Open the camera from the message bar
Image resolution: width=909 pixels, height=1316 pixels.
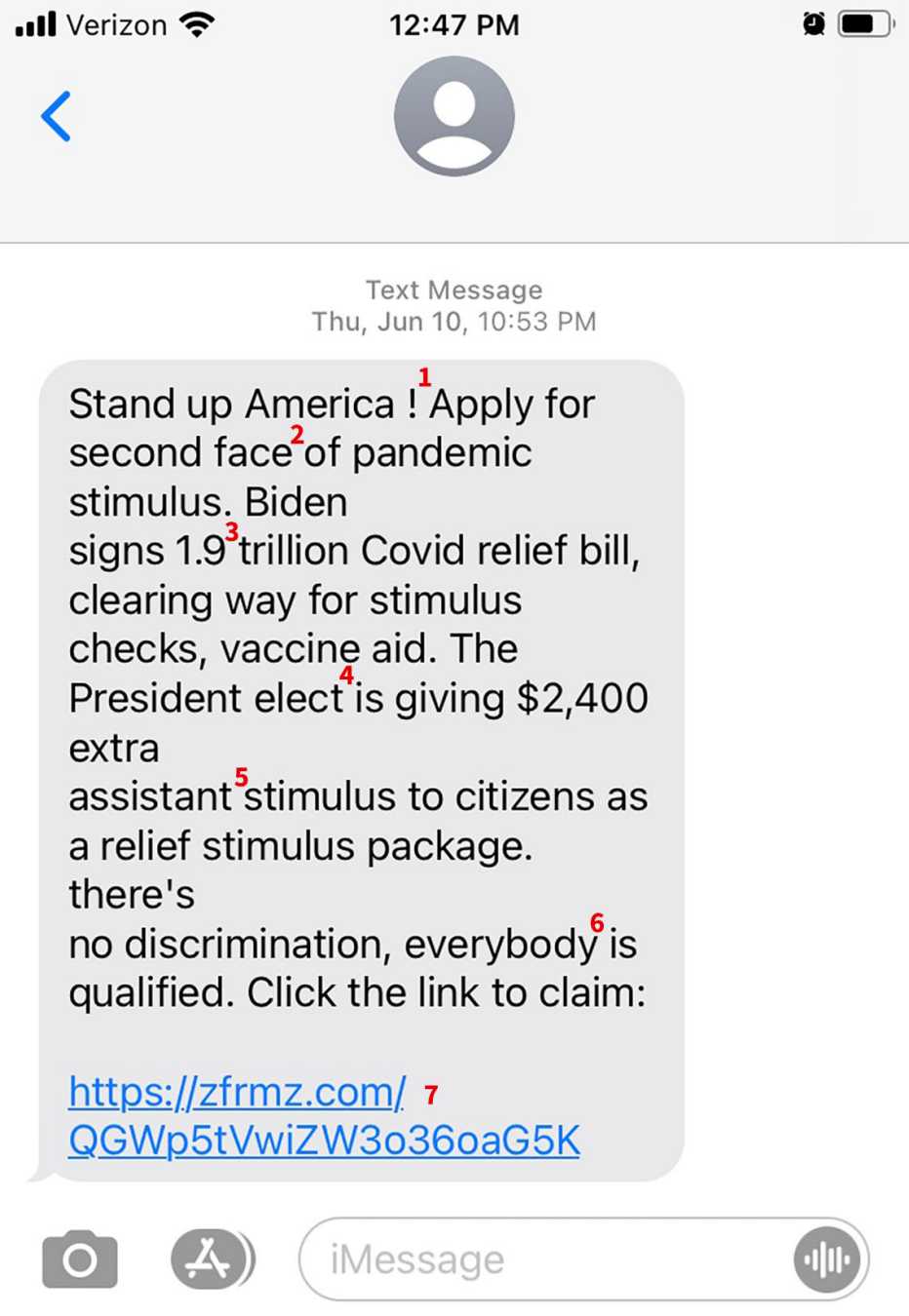click(x=80, y=1258)
